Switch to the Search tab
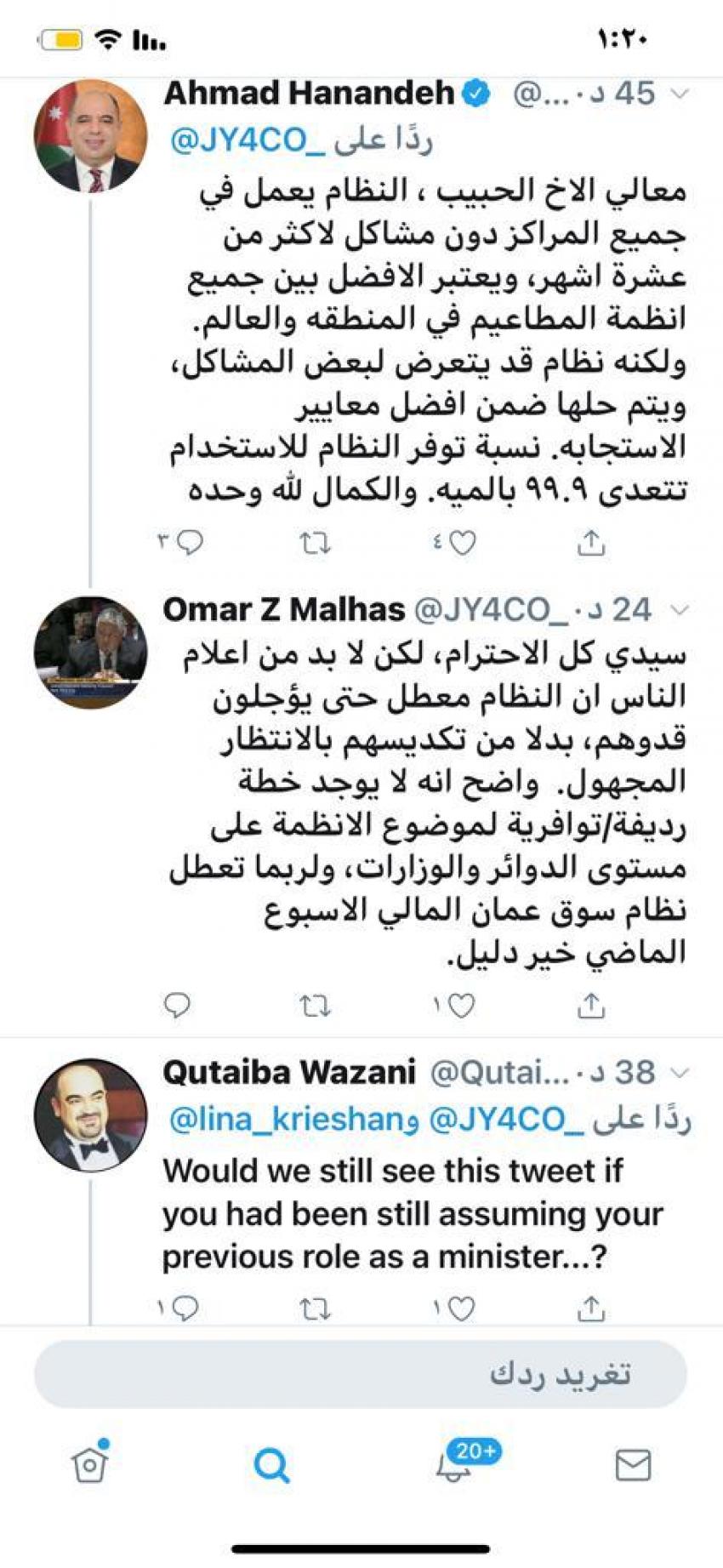The height and width of the screenshot is (1568, 723). click(x=272, y=1465)
